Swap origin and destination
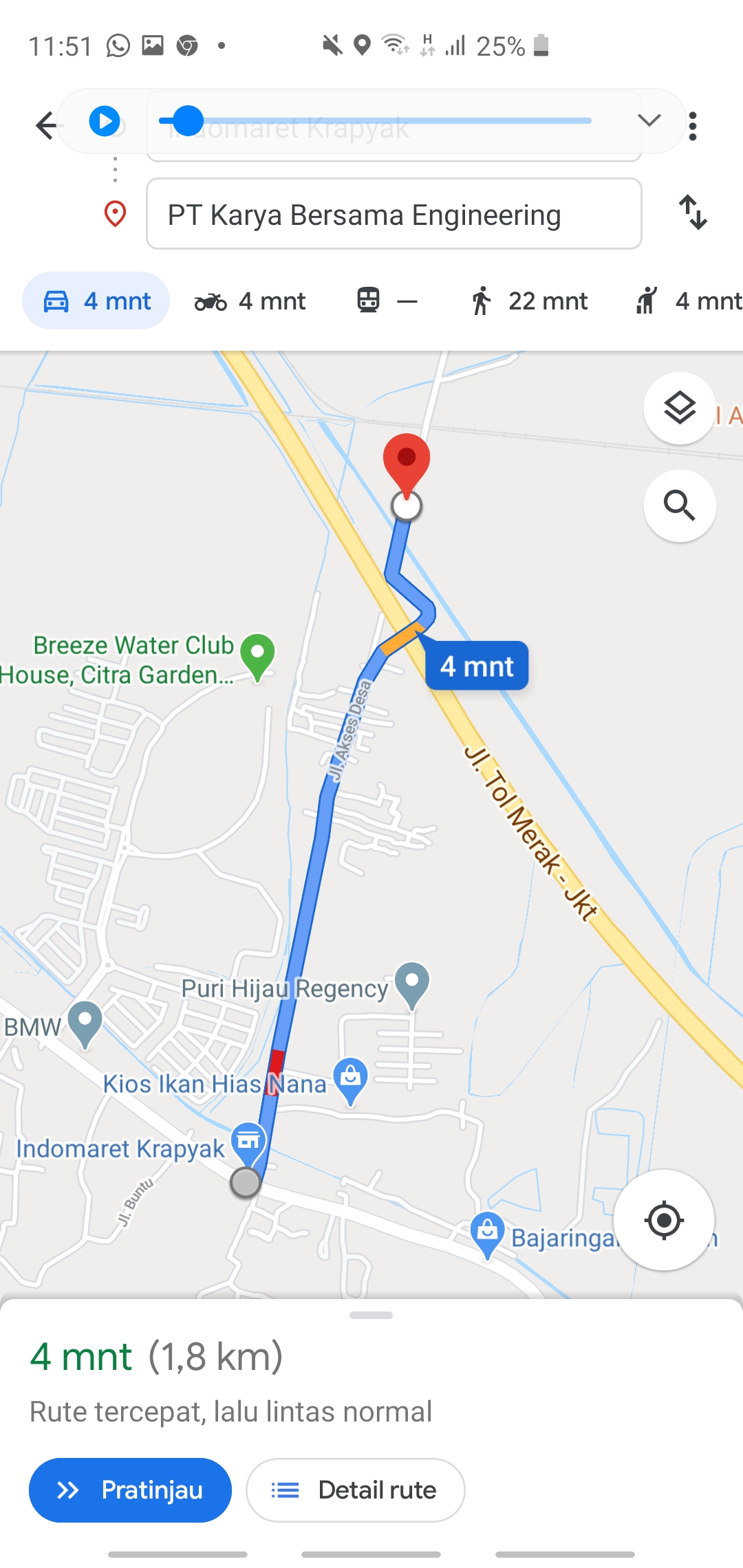The image size is (743, 1568). 693,213
